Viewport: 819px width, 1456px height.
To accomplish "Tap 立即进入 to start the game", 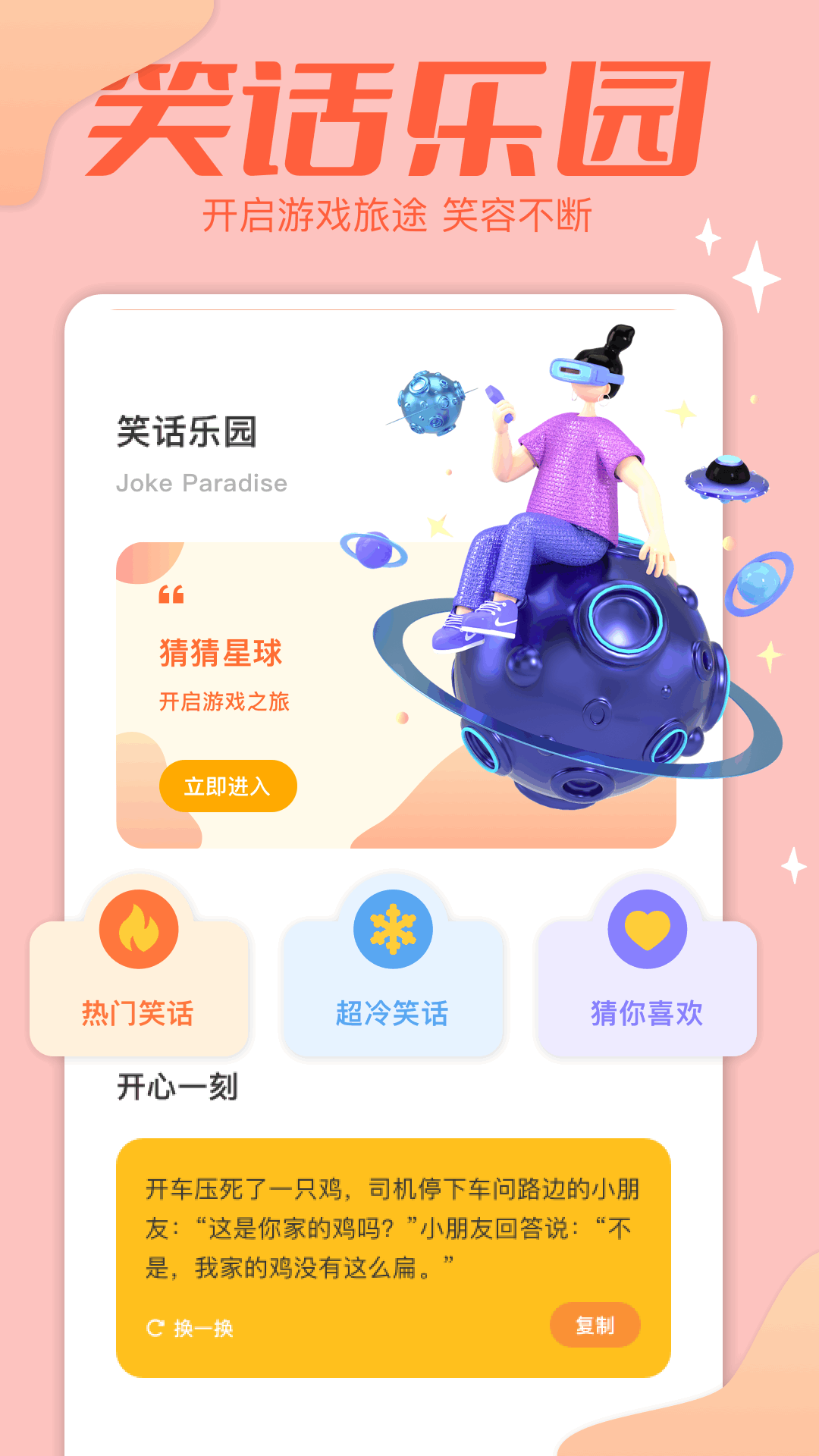I will [227, 787].
